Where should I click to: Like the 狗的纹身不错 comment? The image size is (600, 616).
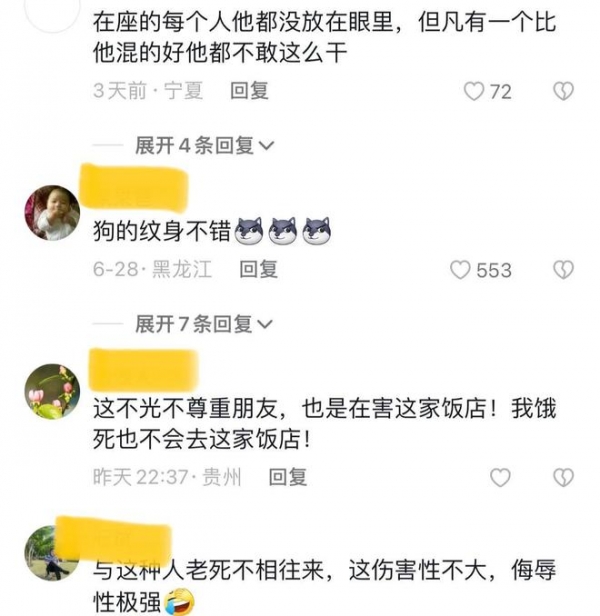[x=461, y=270]
